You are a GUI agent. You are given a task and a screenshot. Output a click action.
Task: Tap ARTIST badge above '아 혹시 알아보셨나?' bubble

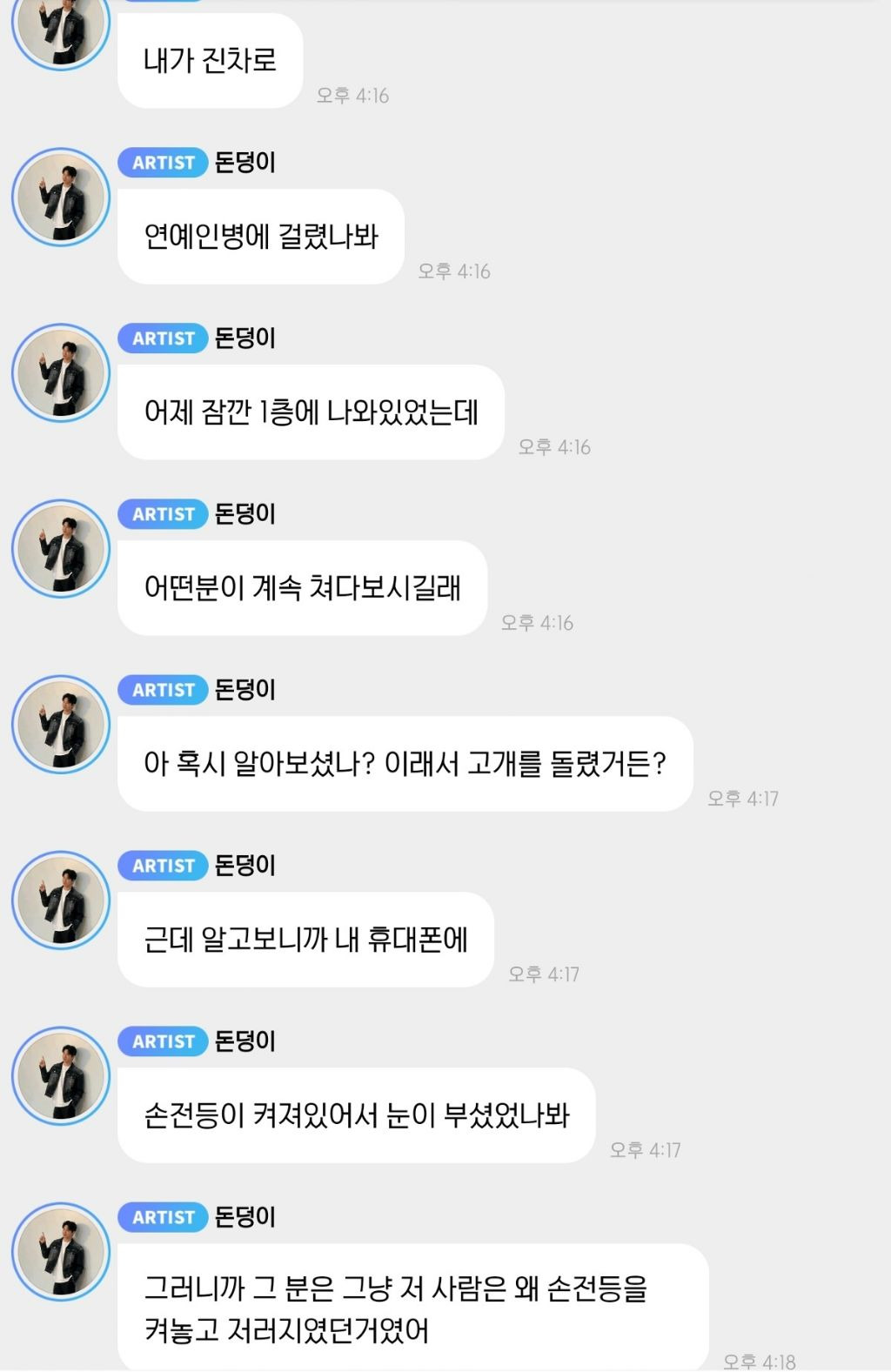click(162, 691)
